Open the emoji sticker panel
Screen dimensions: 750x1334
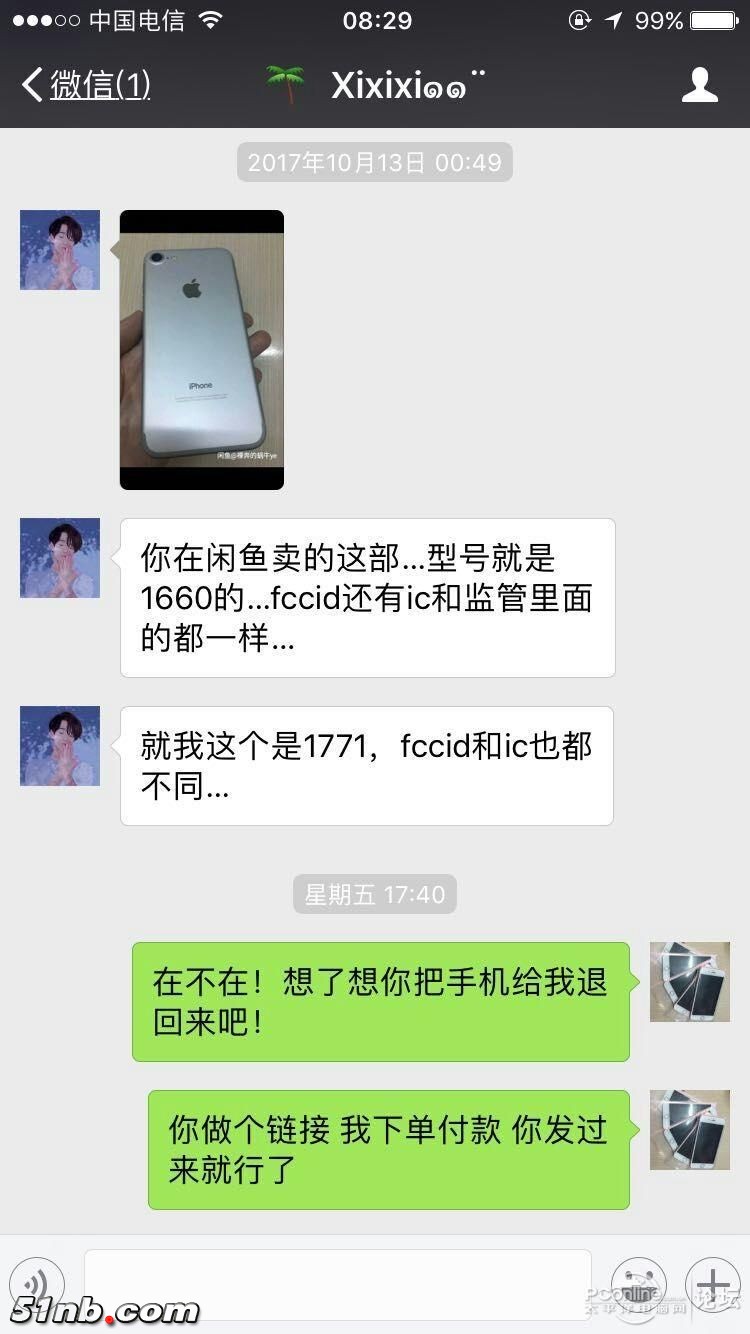(638, 1284)
